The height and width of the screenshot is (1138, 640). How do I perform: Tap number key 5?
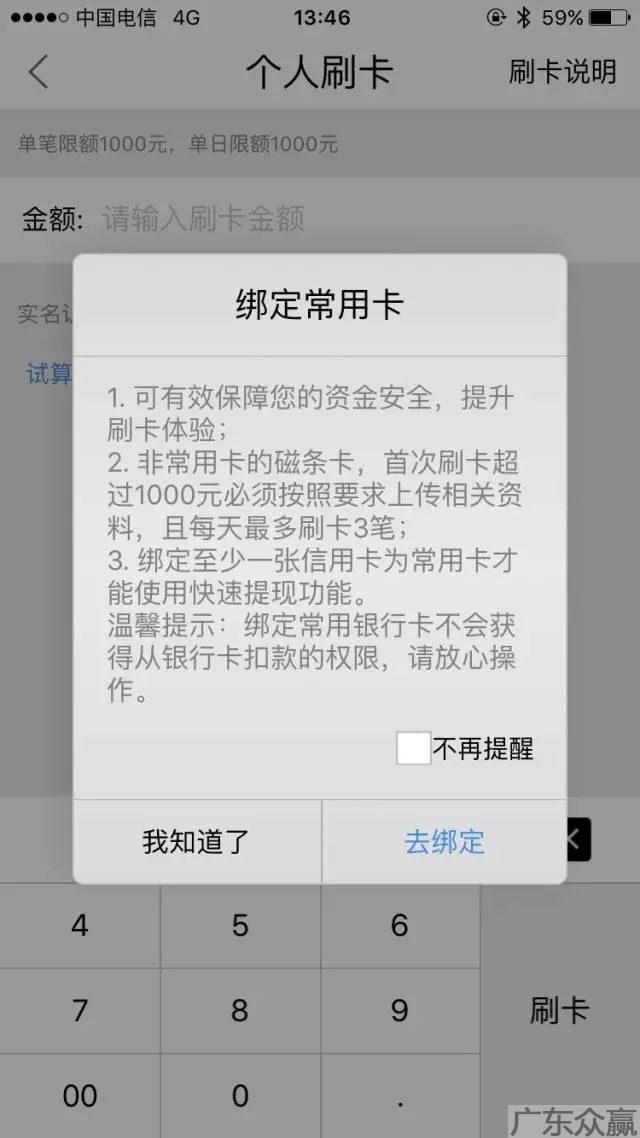(240, 925)
